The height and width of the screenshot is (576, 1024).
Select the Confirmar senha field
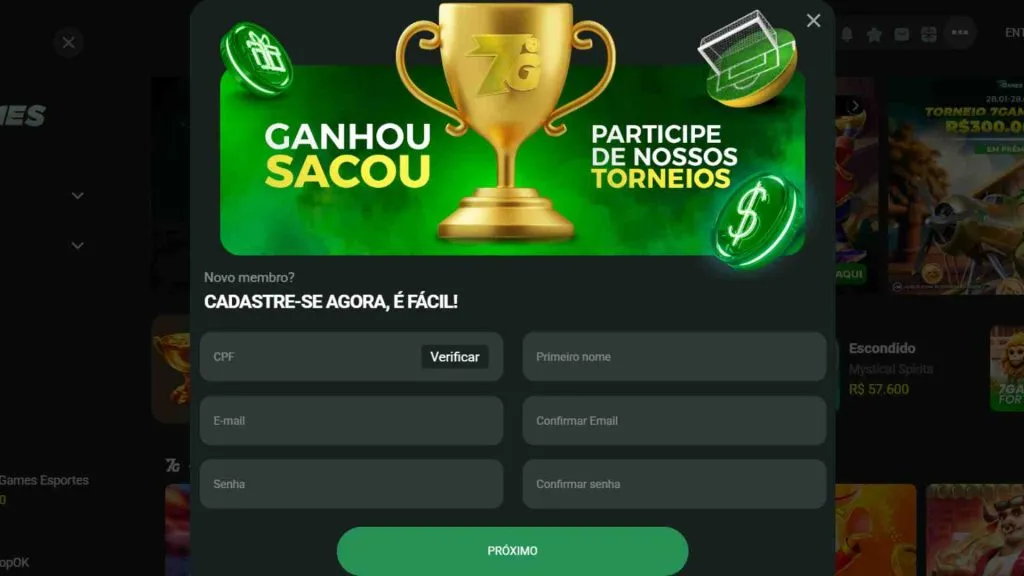tap(674, 484)
